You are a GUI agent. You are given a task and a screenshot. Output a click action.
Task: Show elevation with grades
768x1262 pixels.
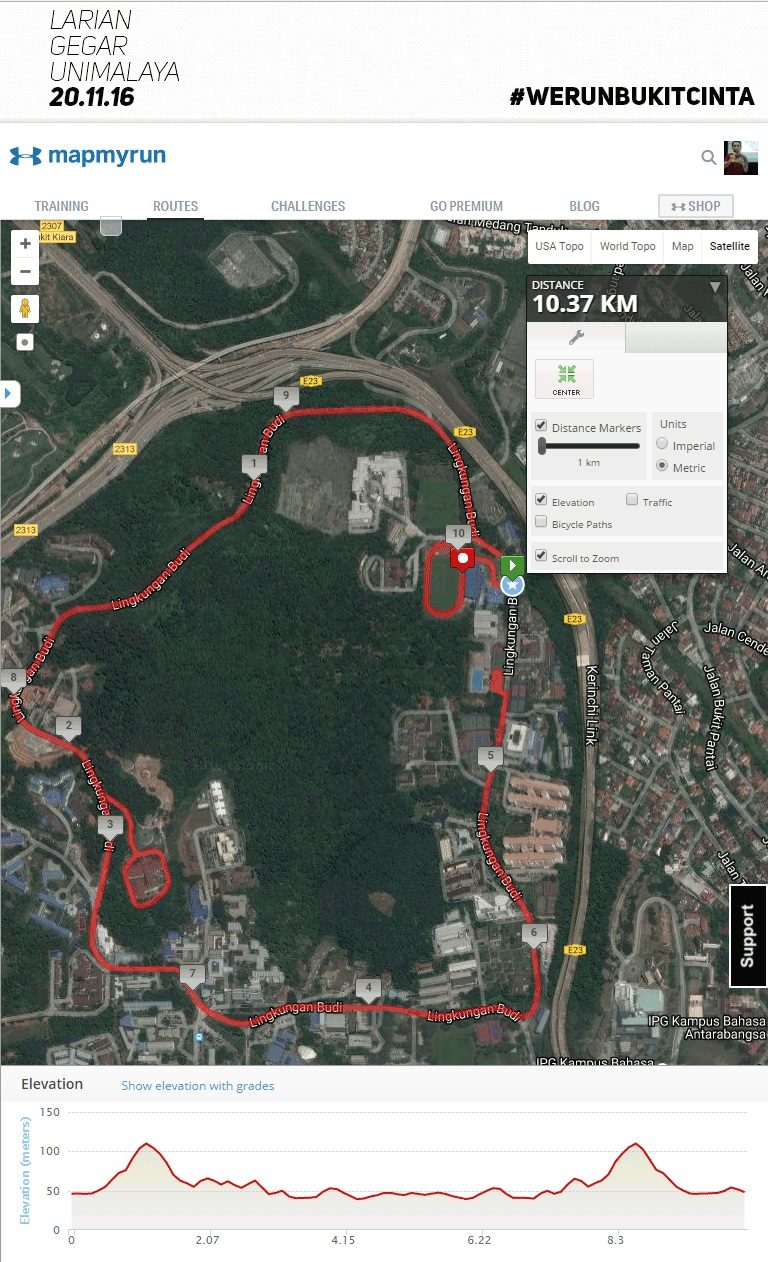tap(198, 1086)
